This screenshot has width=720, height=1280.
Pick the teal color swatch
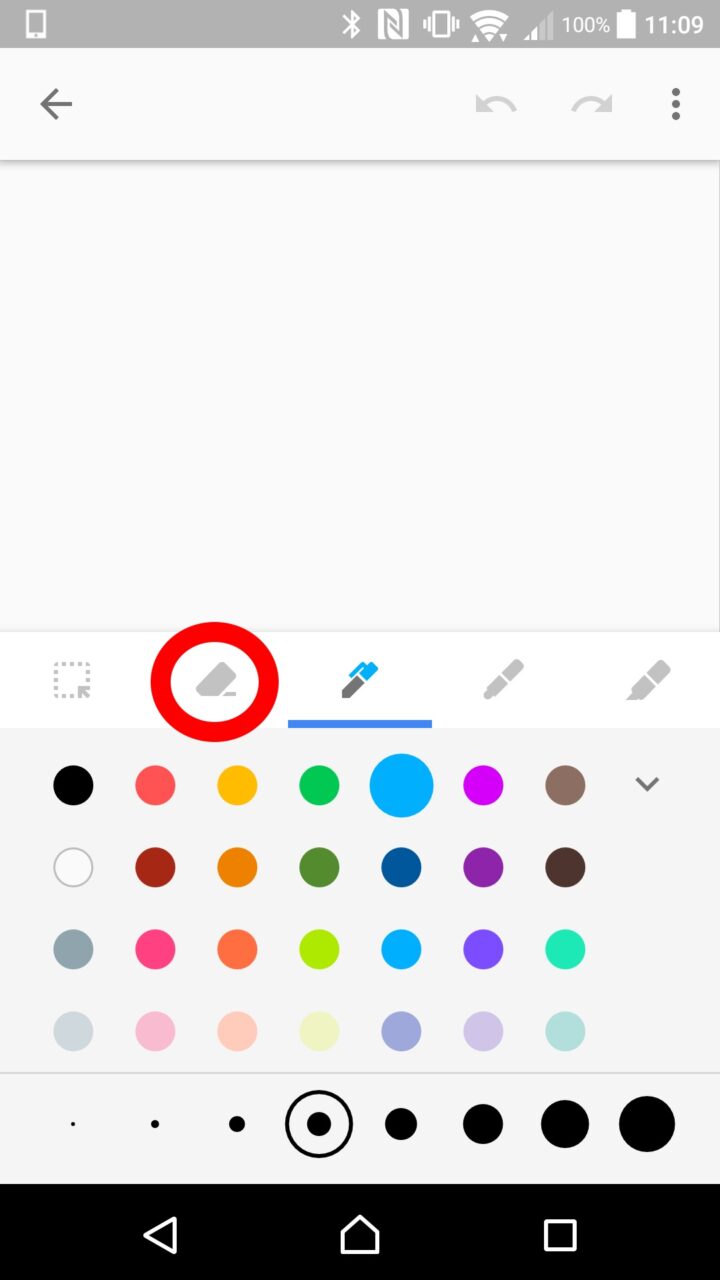click(x=565, y=949)
